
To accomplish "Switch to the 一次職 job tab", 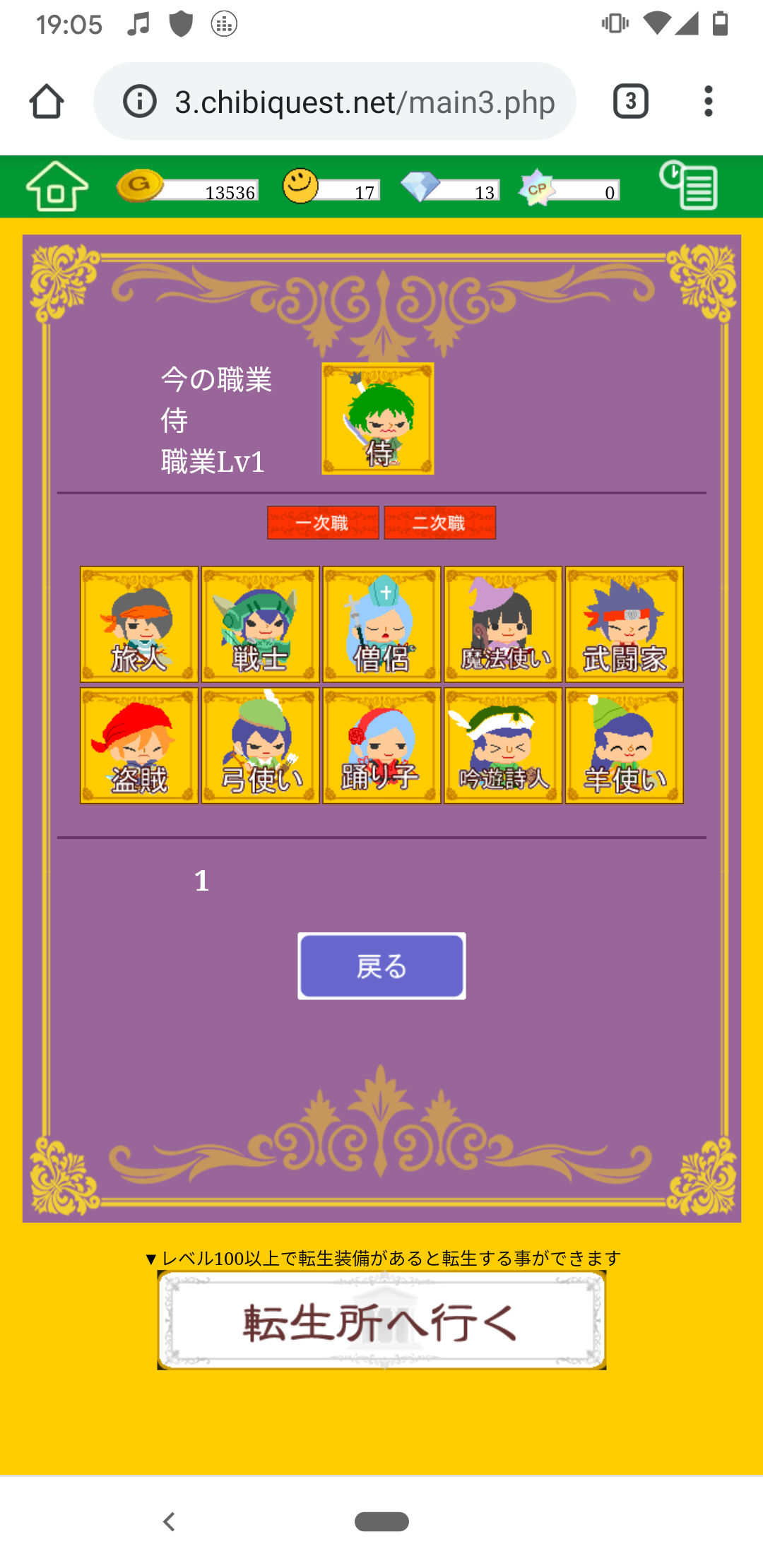I will 323,523.
